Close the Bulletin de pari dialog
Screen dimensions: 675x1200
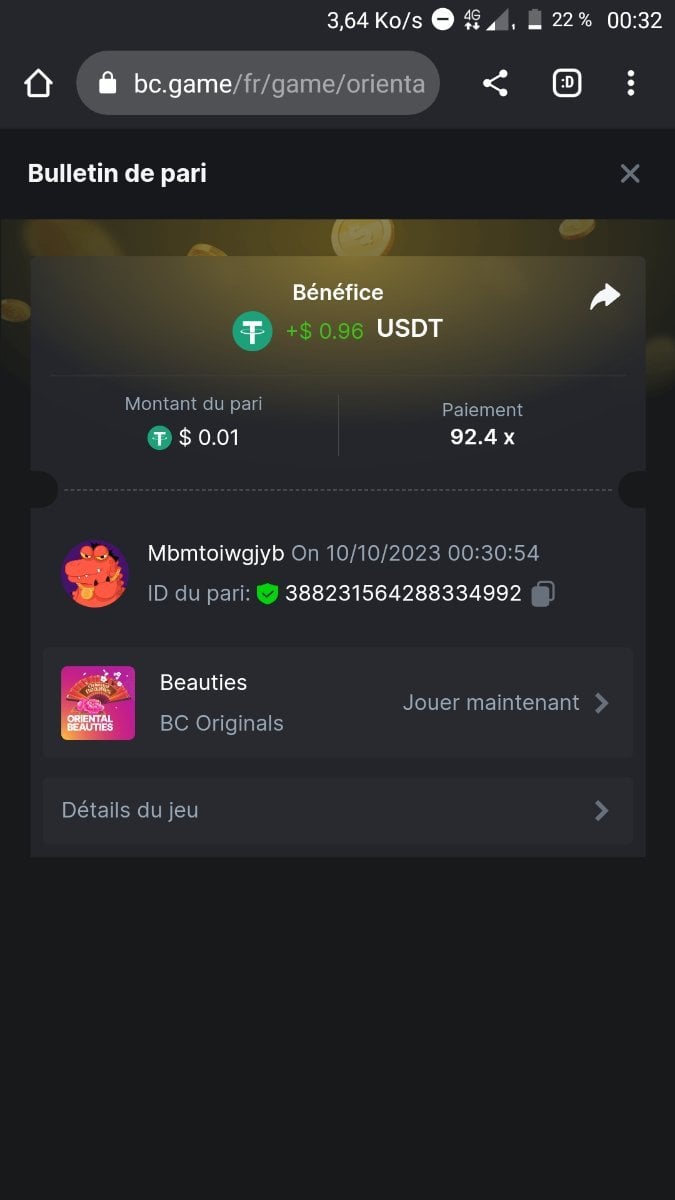tap(630, 174)
